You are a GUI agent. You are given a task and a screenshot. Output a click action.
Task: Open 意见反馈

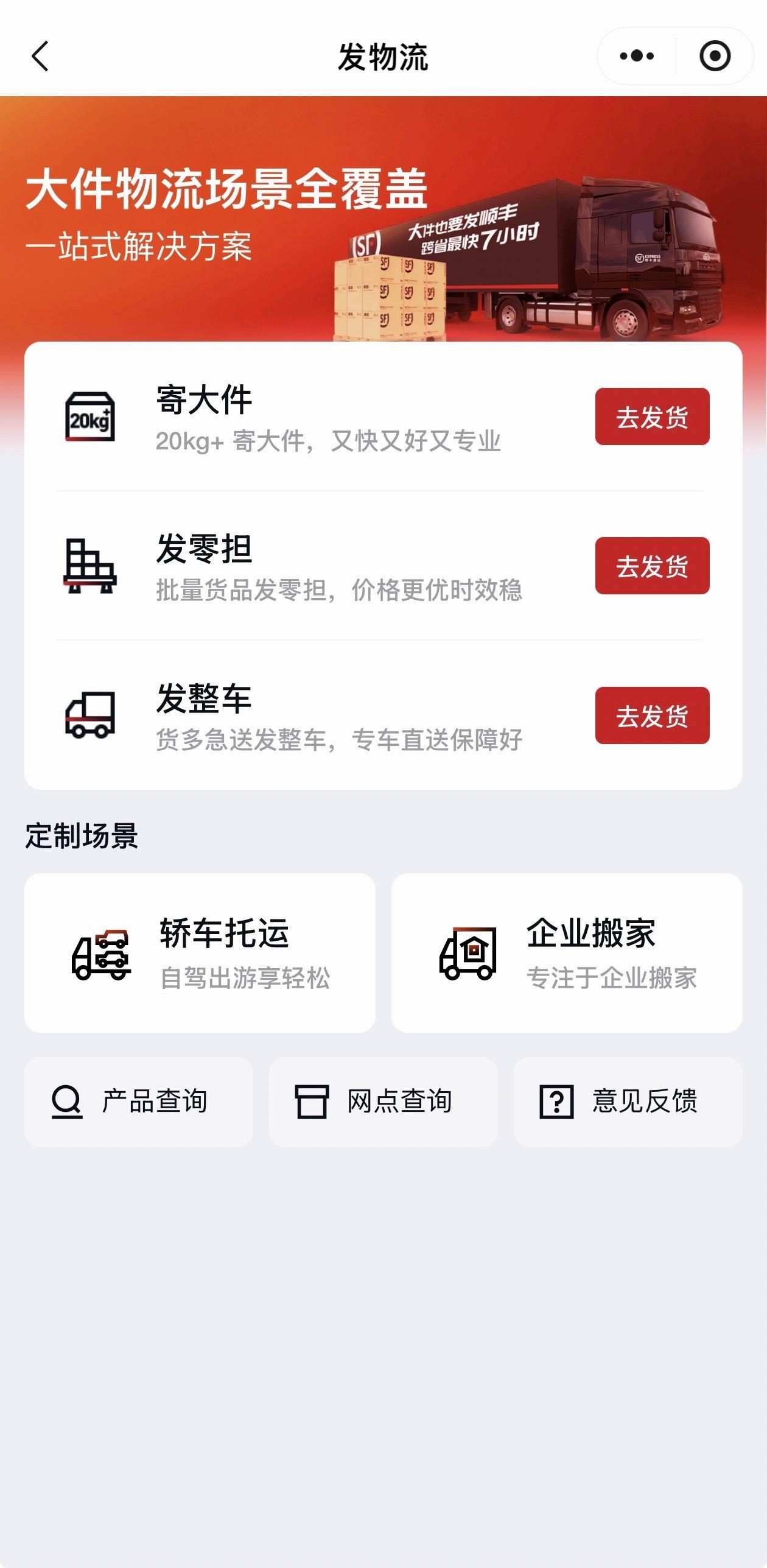click(x=628, y=1102)
